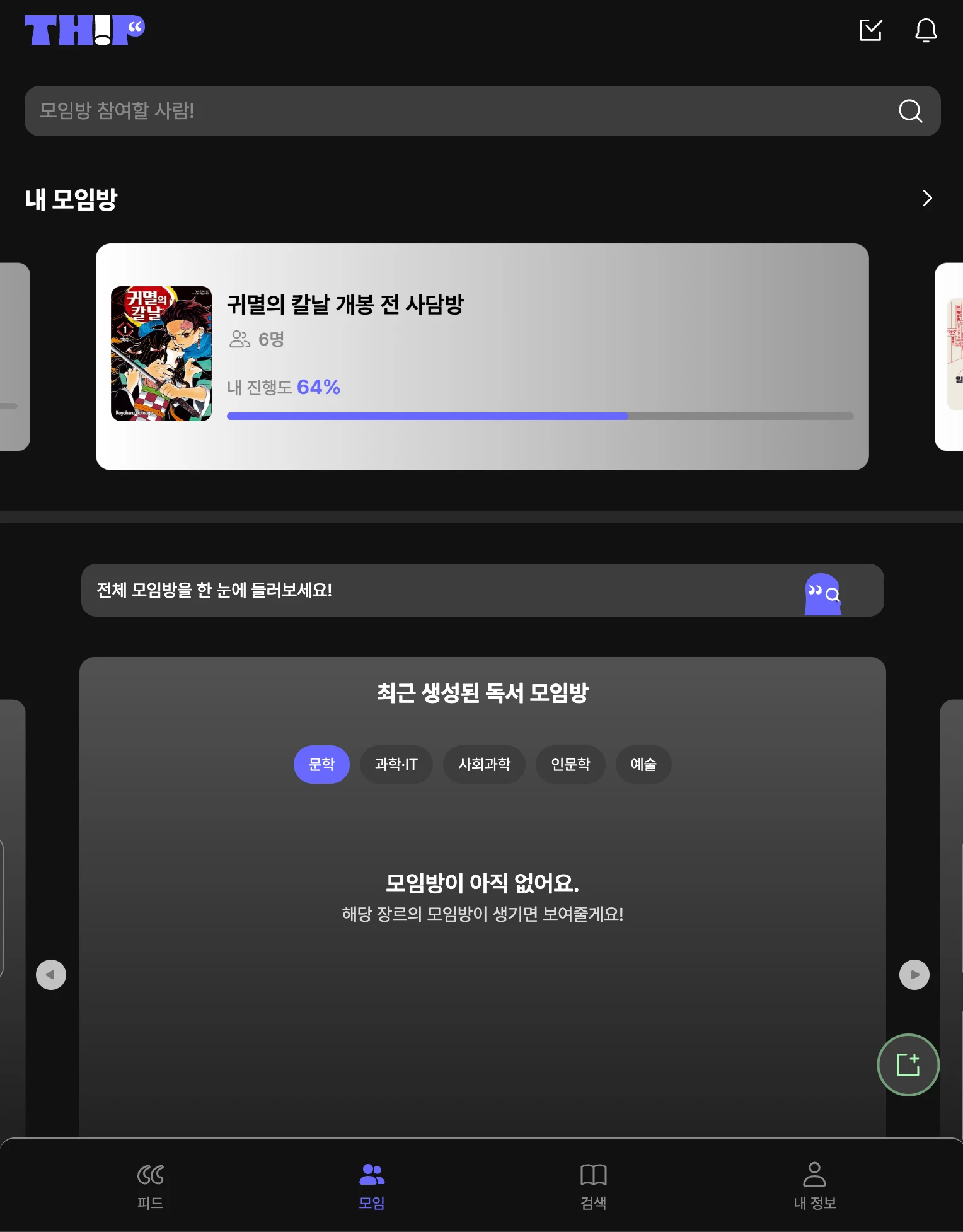Switch to the 피드 tab

coord(150,1185)
